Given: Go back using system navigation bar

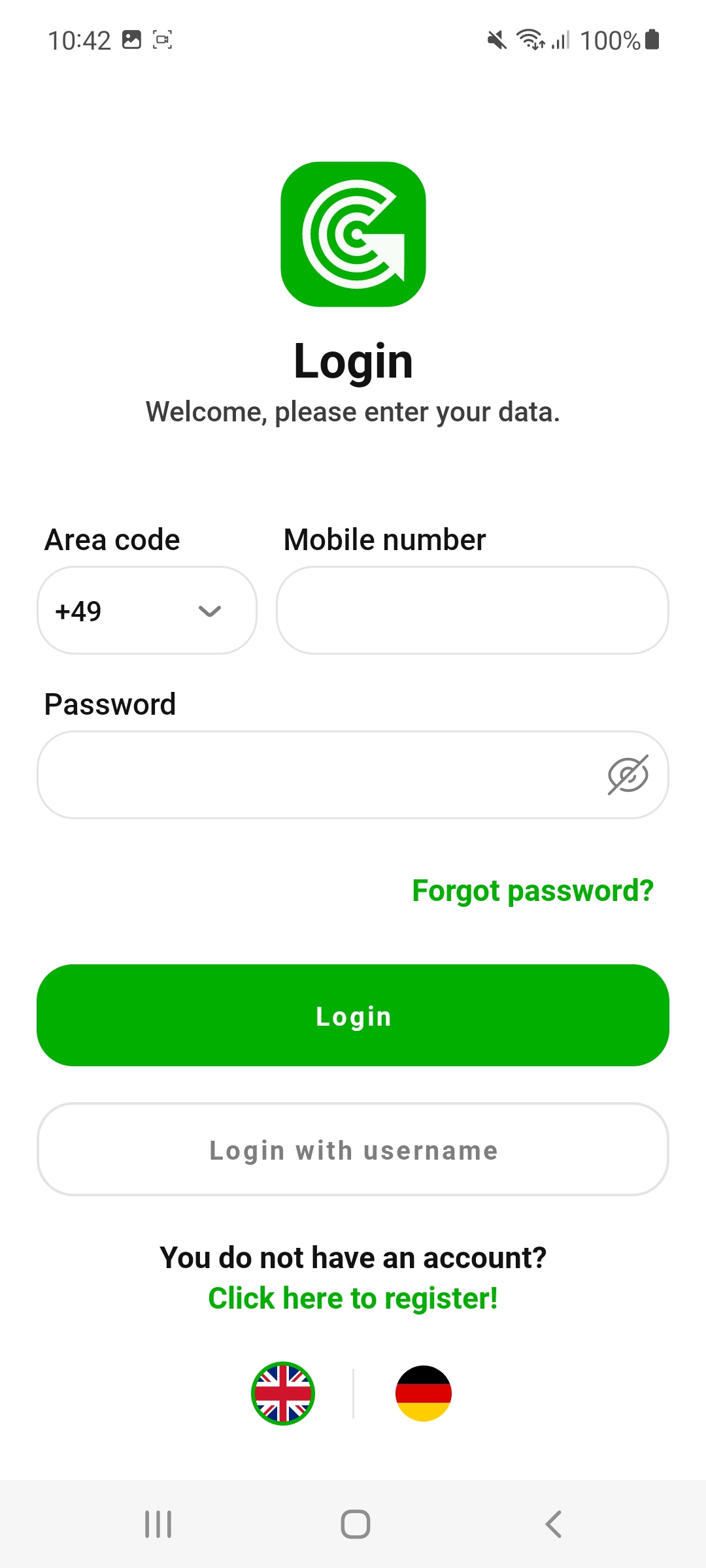Looking at the screenshot, I should coord(553,1524).
